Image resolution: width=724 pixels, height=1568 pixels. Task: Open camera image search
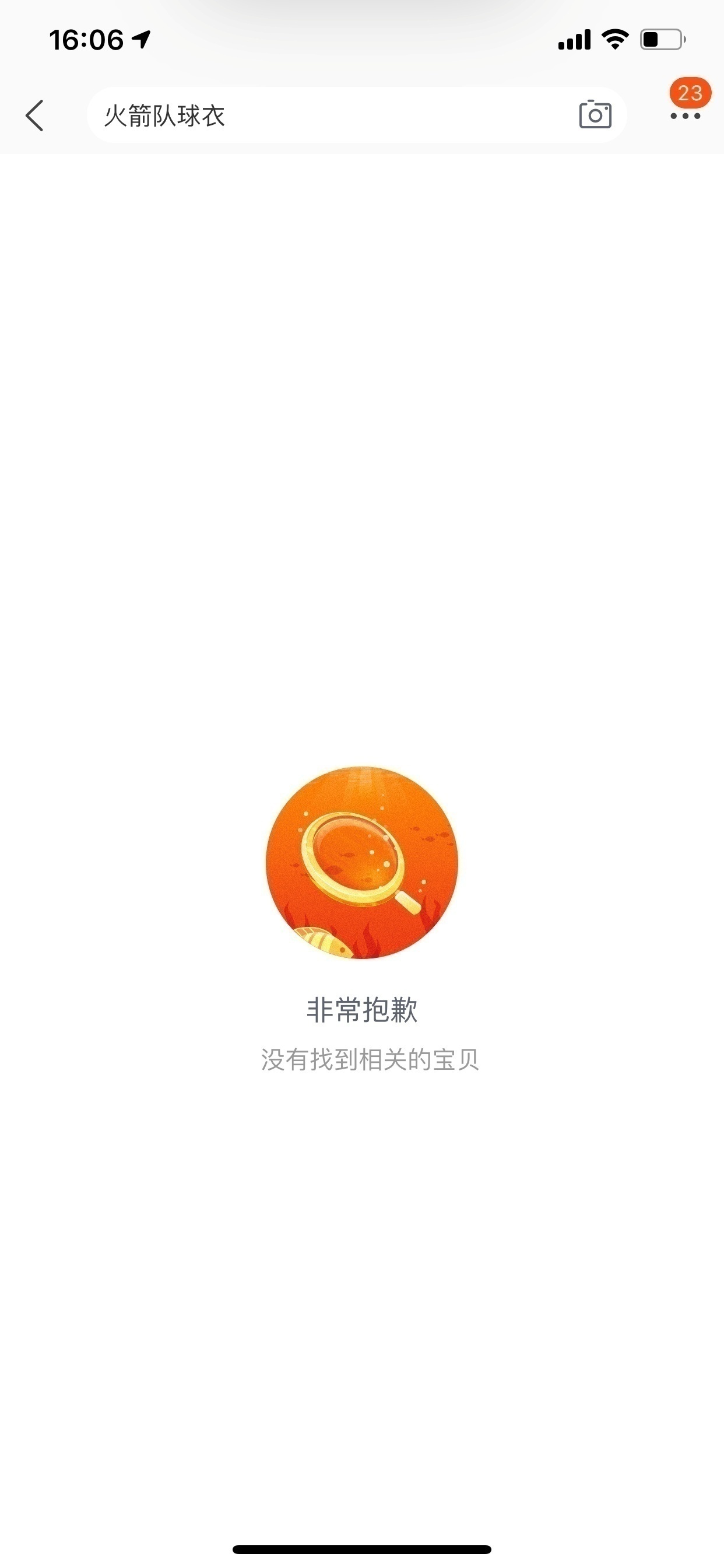pyautogui.click(x=595, y=114)
